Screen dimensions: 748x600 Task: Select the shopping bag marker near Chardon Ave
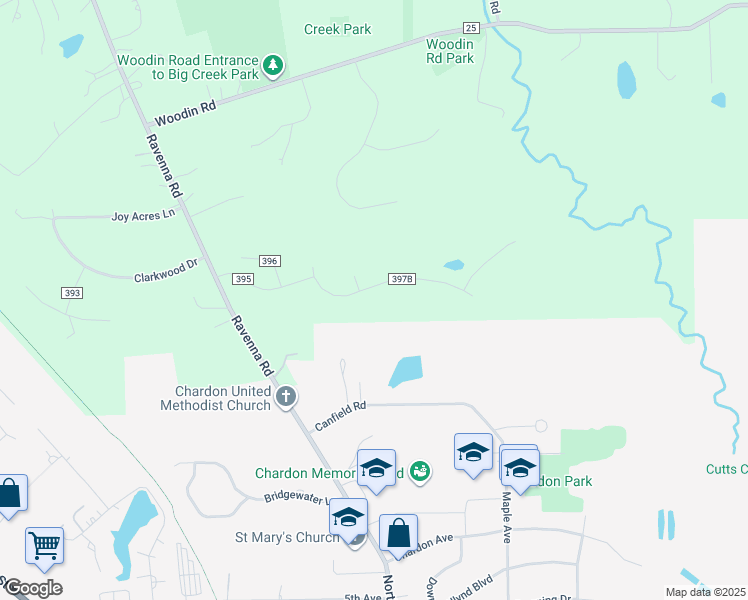tap(398, 534)
